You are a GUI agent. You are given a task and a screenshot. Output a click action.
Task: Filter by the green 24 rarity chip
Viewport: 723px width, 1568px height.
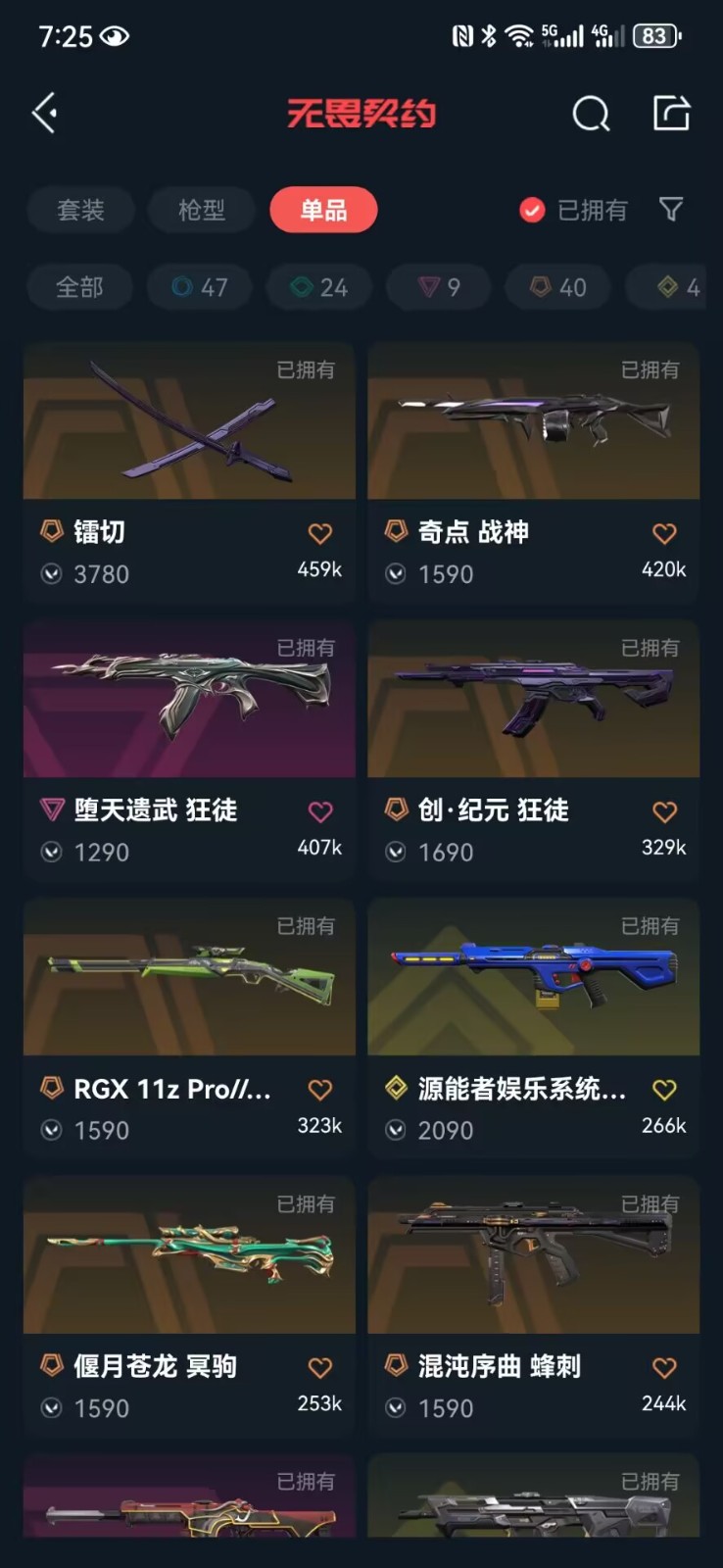point(319,287)
